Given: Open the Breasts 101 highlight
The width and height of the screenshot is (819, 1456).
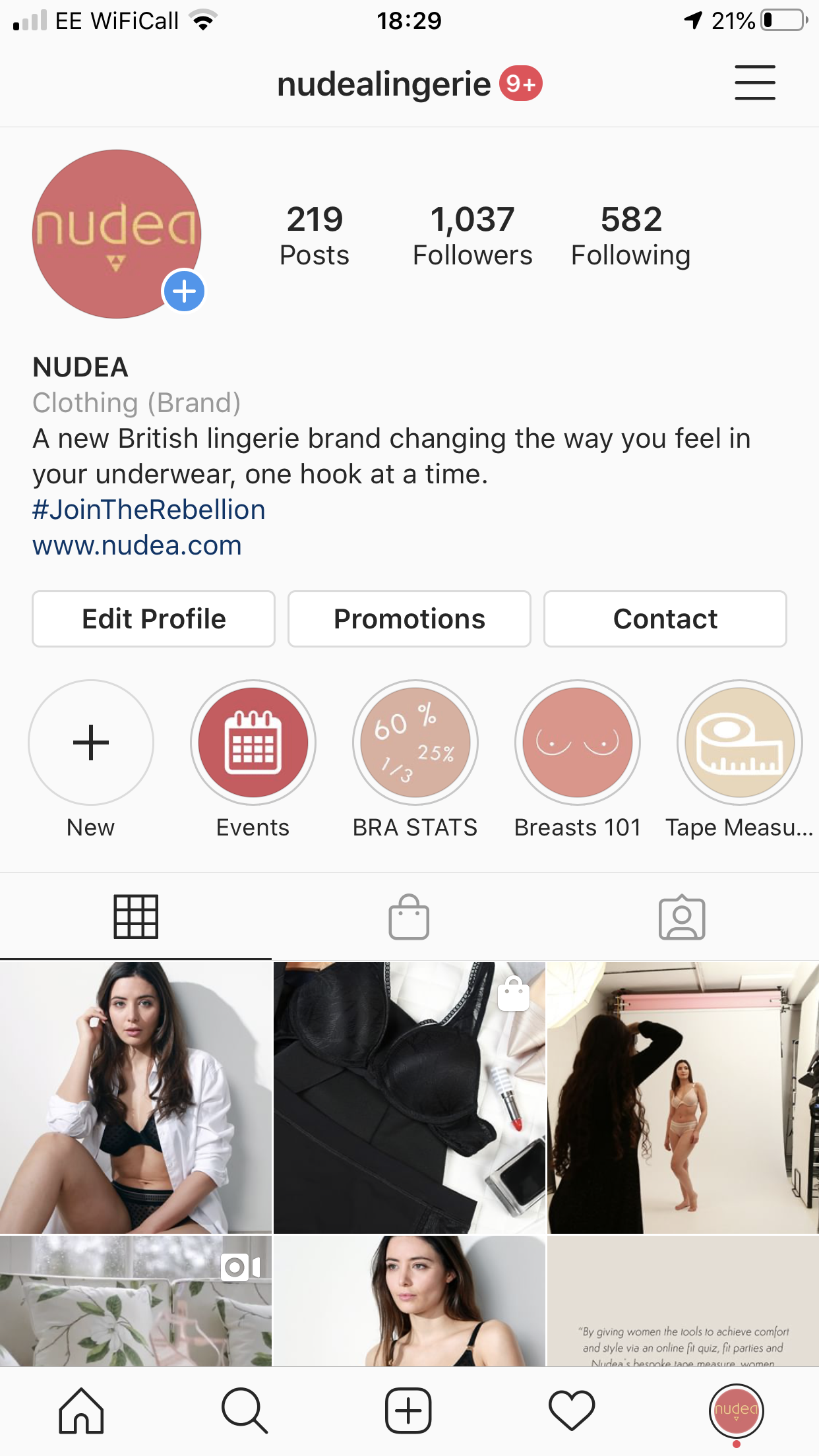Looking at the screenshot, I should [578, 743].
